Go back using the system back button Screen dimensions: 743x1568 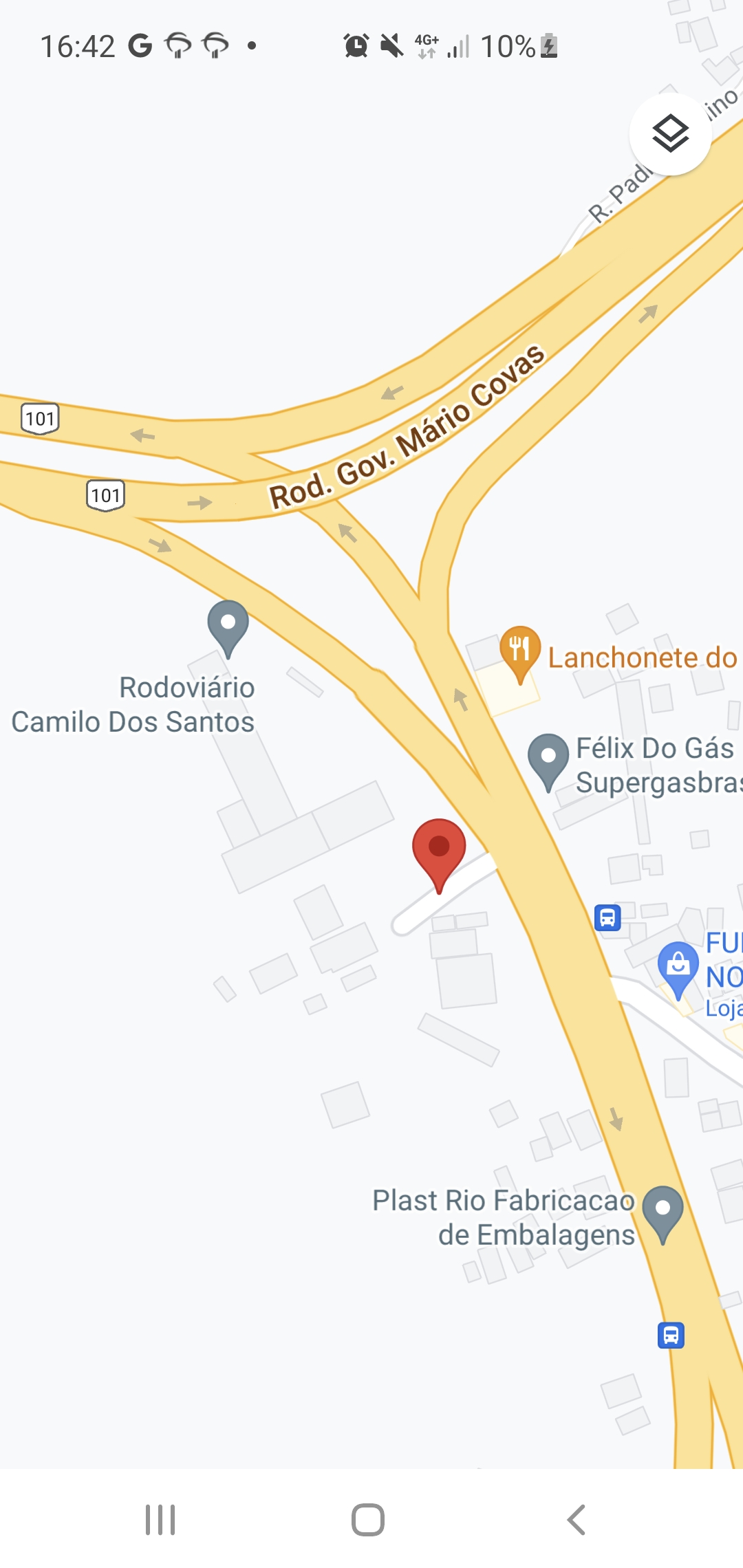click(577, 1519)
